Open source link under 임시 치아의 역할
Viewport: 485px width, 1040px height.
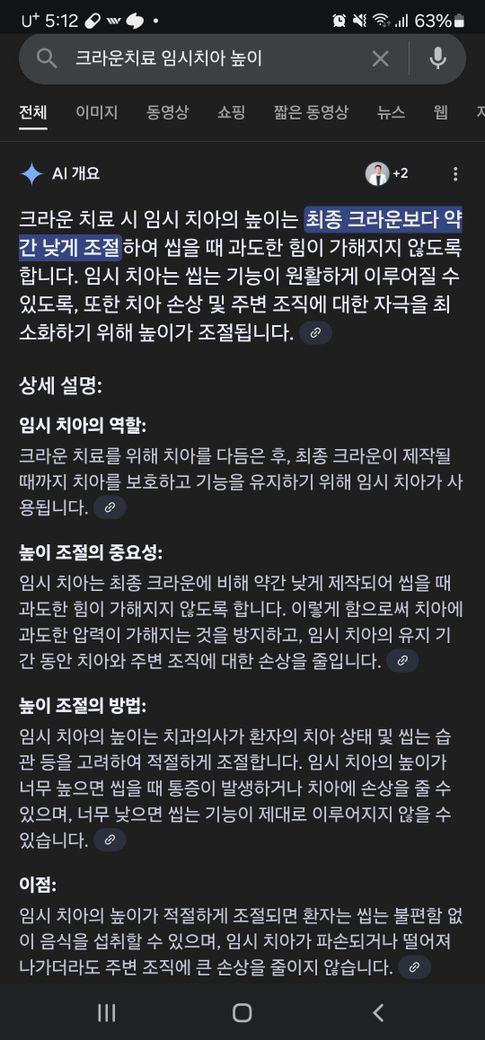tap(110, 508)
